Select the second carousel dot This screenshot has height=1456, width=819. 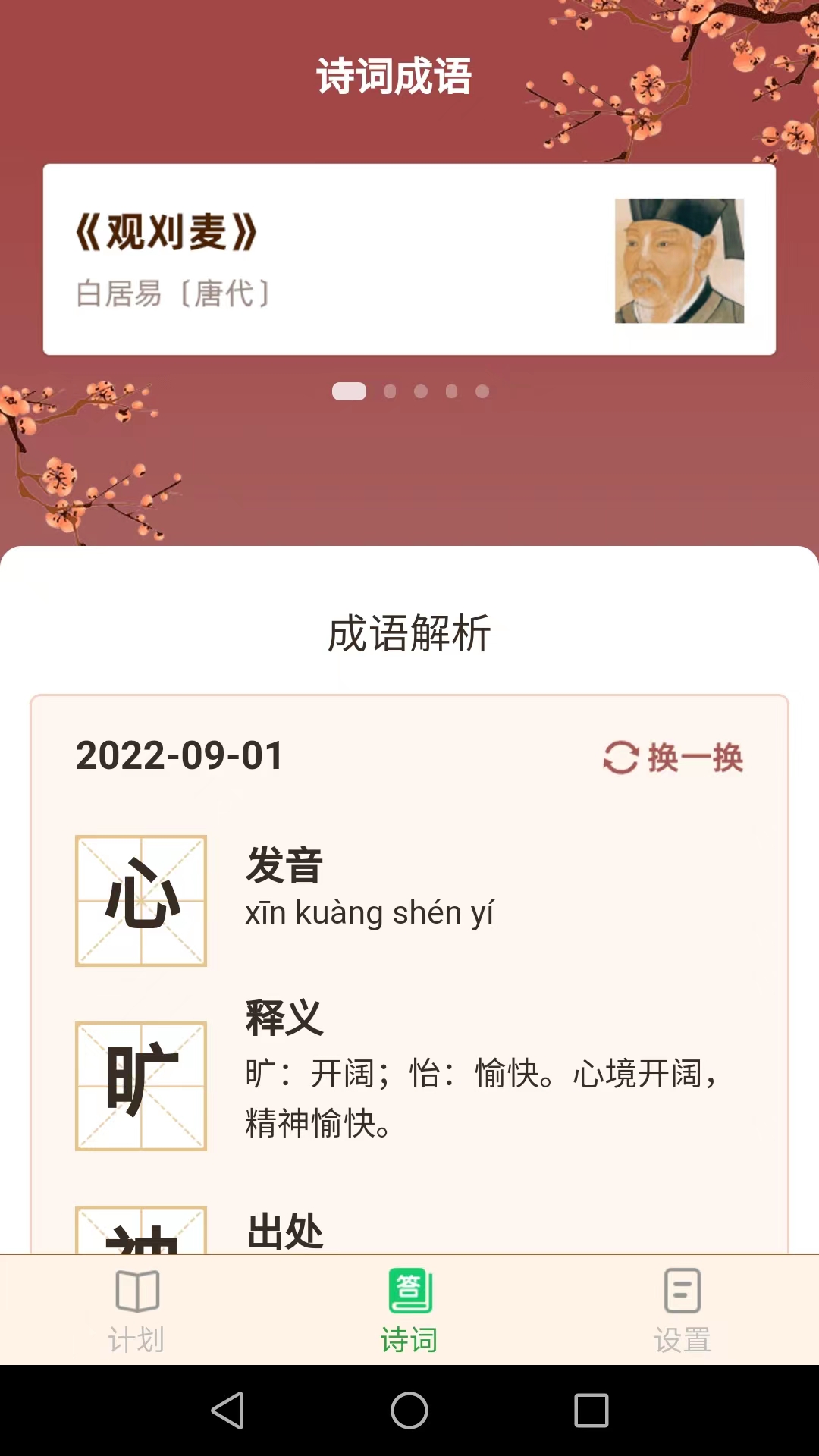[x=388, y=390]
